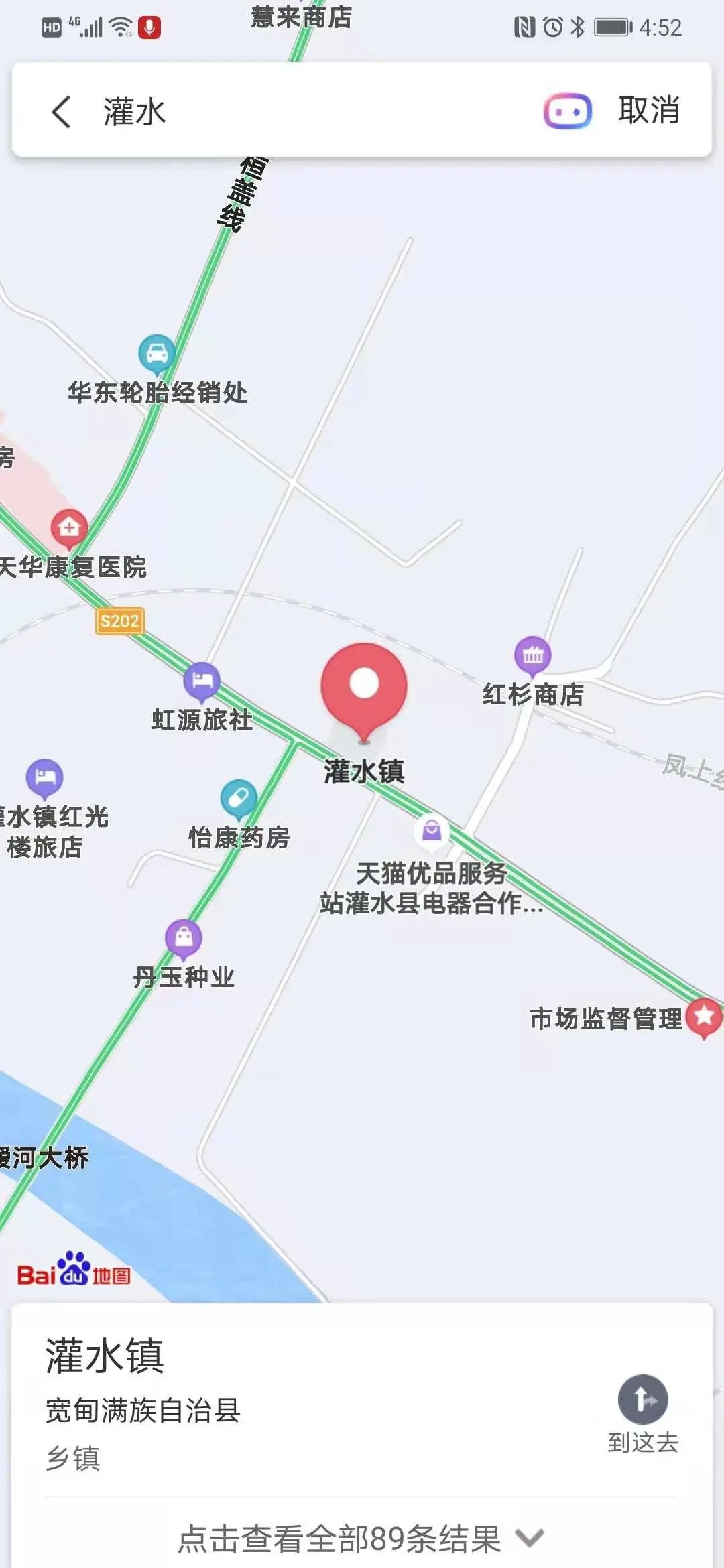
Task: Open the voice assistant robot icon
Action: tap(567, 111)
